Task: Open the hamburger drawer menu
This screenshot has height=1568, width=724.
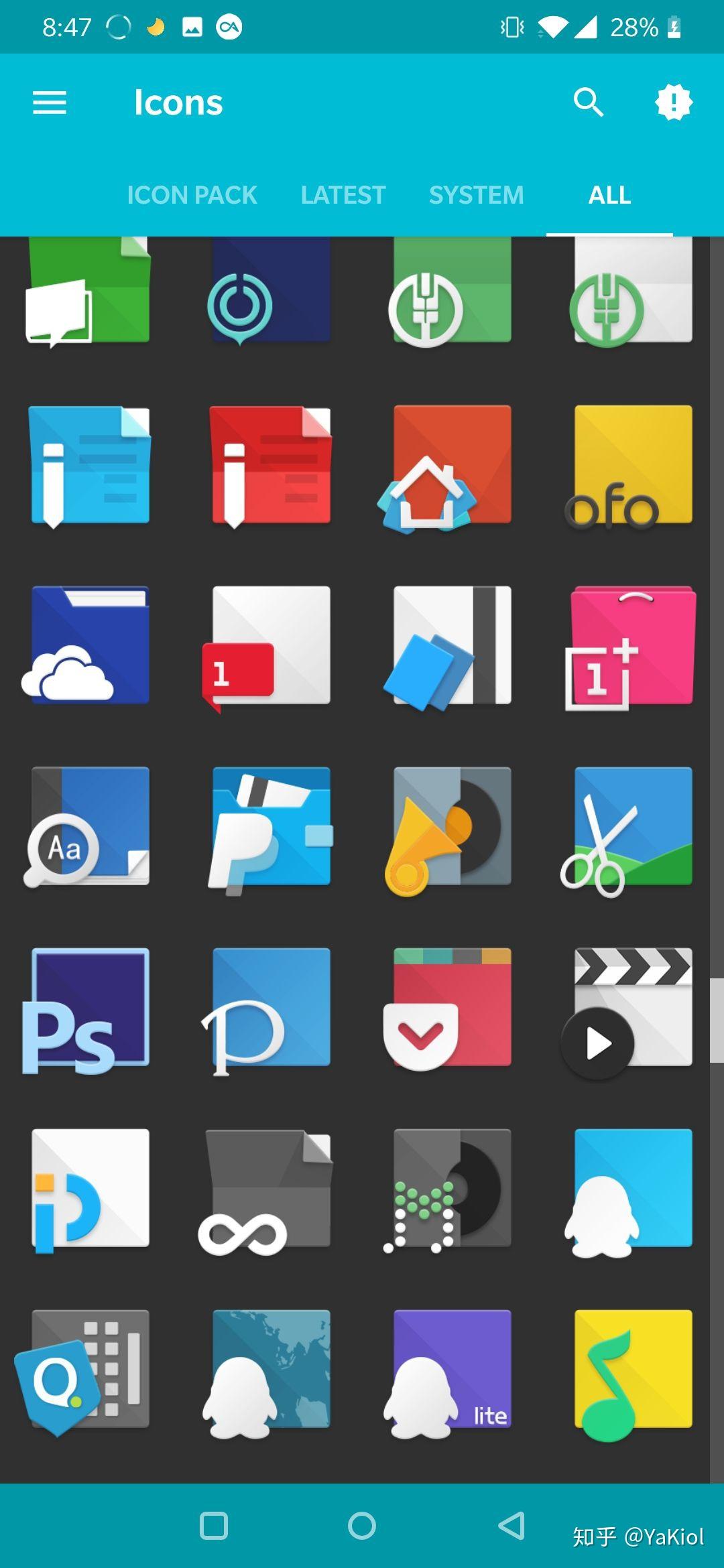Action: click(50, 103)
